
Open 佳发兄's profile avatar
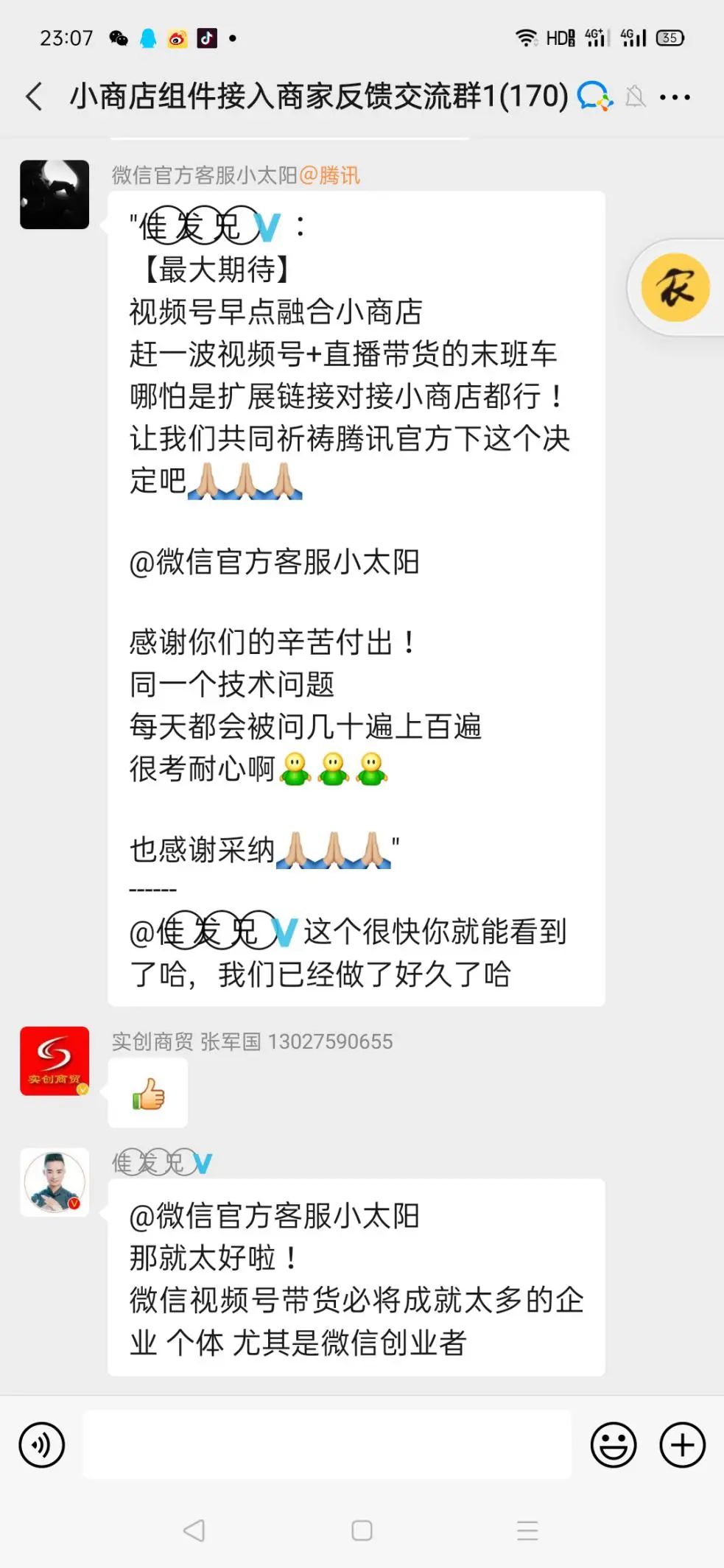coord(55,1181)
